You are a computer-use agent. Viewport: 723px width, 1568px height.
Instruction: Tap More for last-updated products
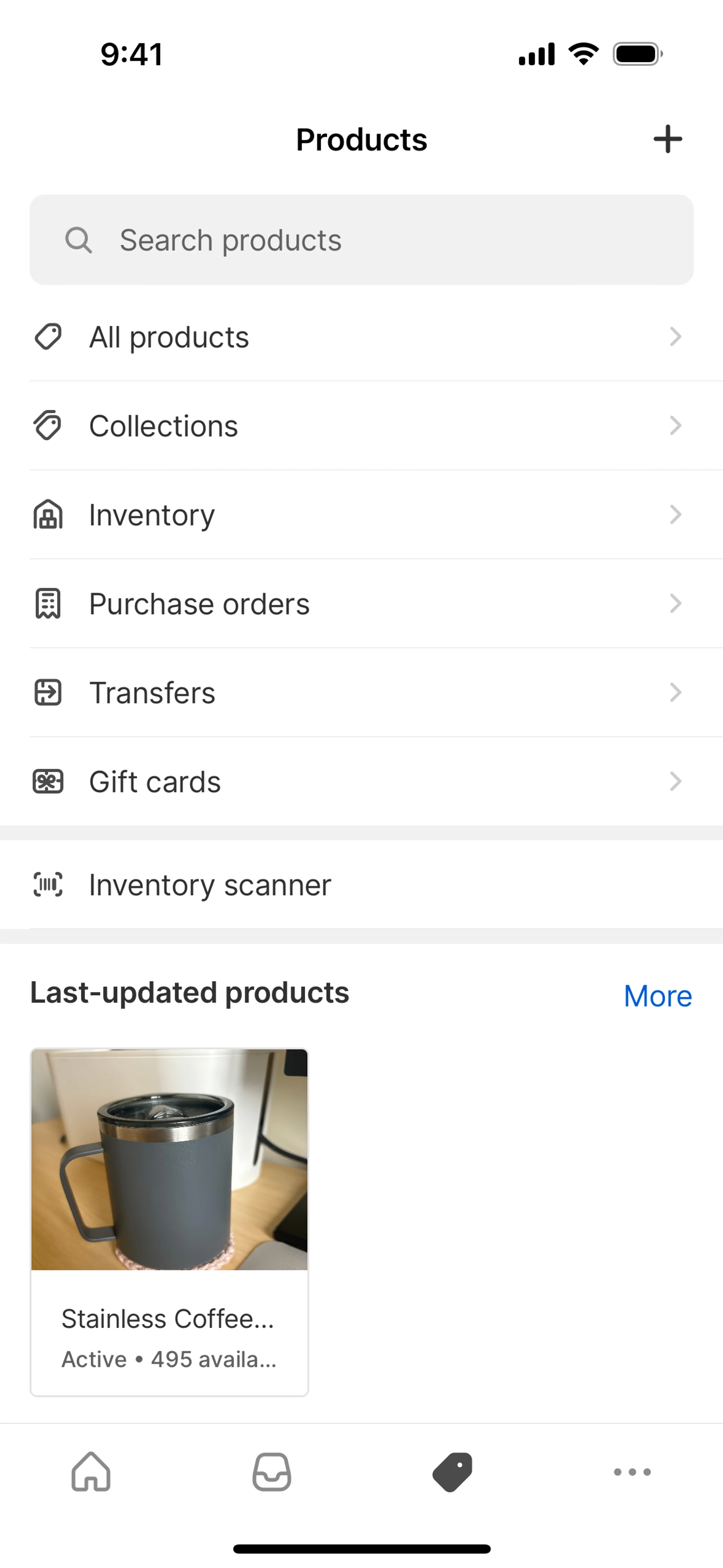(657, 996)
